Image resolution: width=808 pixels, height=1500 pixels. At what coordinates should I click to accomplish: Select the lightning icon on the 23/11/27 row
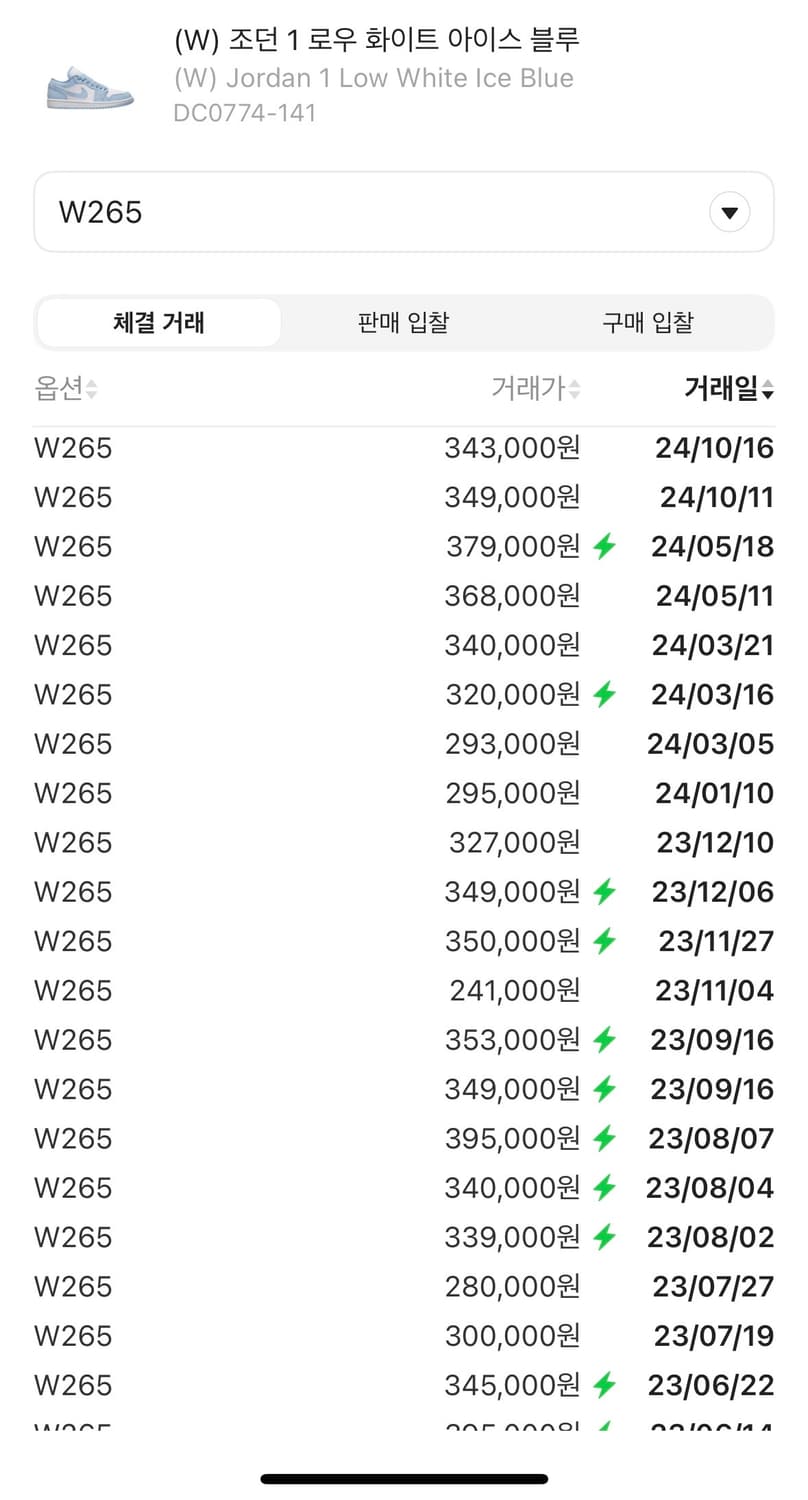(x=605, y=941)
